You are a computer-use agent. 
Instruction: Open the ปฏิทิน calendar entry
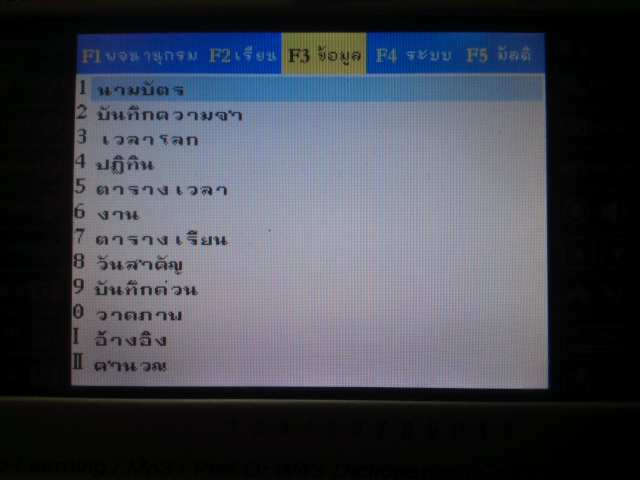coord(125,164)
